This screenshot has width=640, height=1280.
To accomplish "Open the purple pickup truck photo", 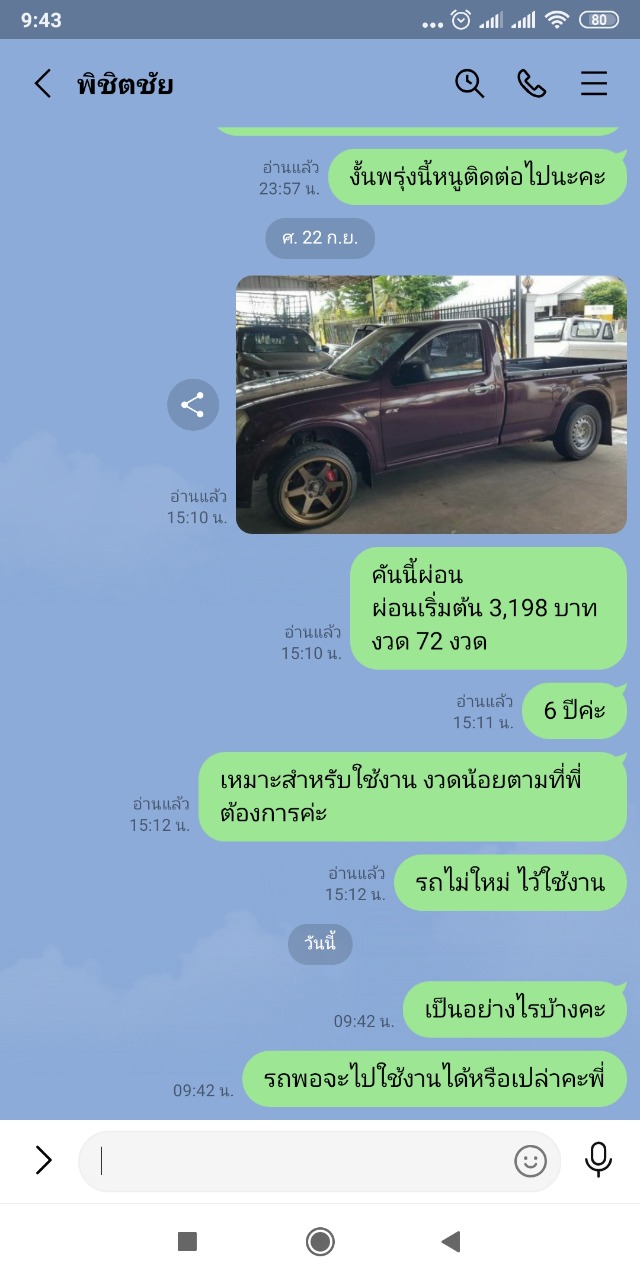I will [x=431, y=405].
